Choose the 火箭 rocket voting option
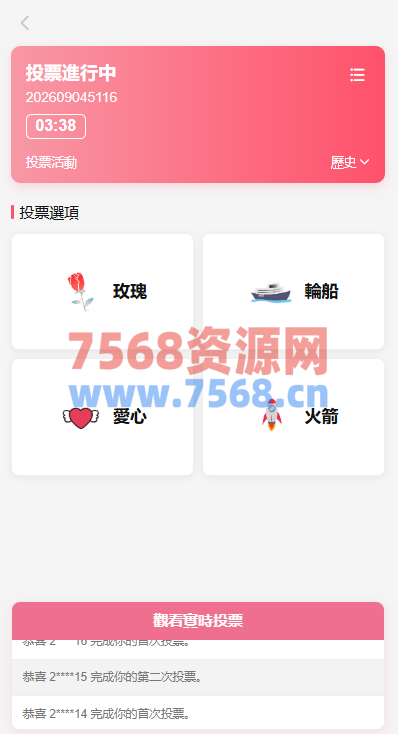Screen dimensions: 398x734 coord(294,417)
